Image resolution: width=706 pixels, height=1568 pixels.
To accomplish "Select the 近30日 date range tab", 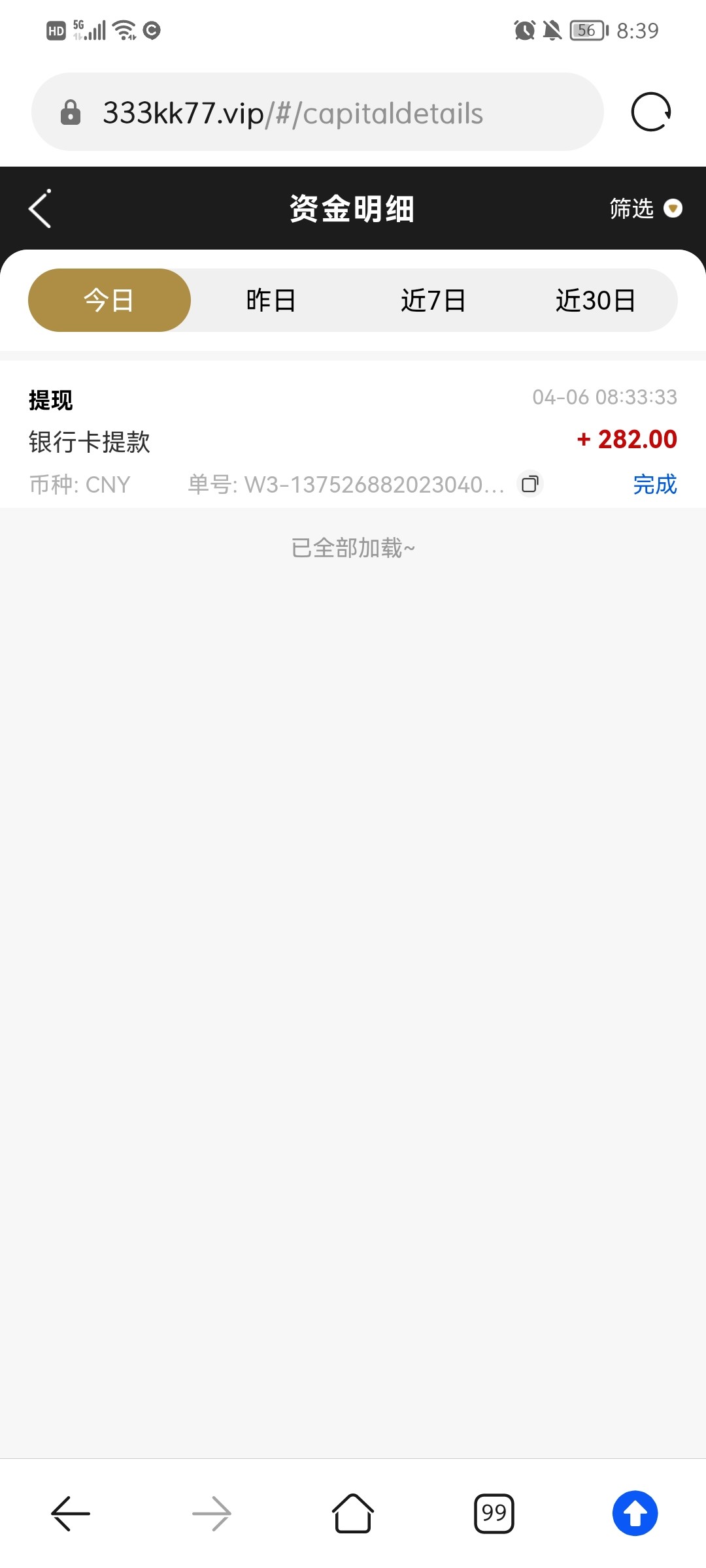I will [x=597, y=300].
